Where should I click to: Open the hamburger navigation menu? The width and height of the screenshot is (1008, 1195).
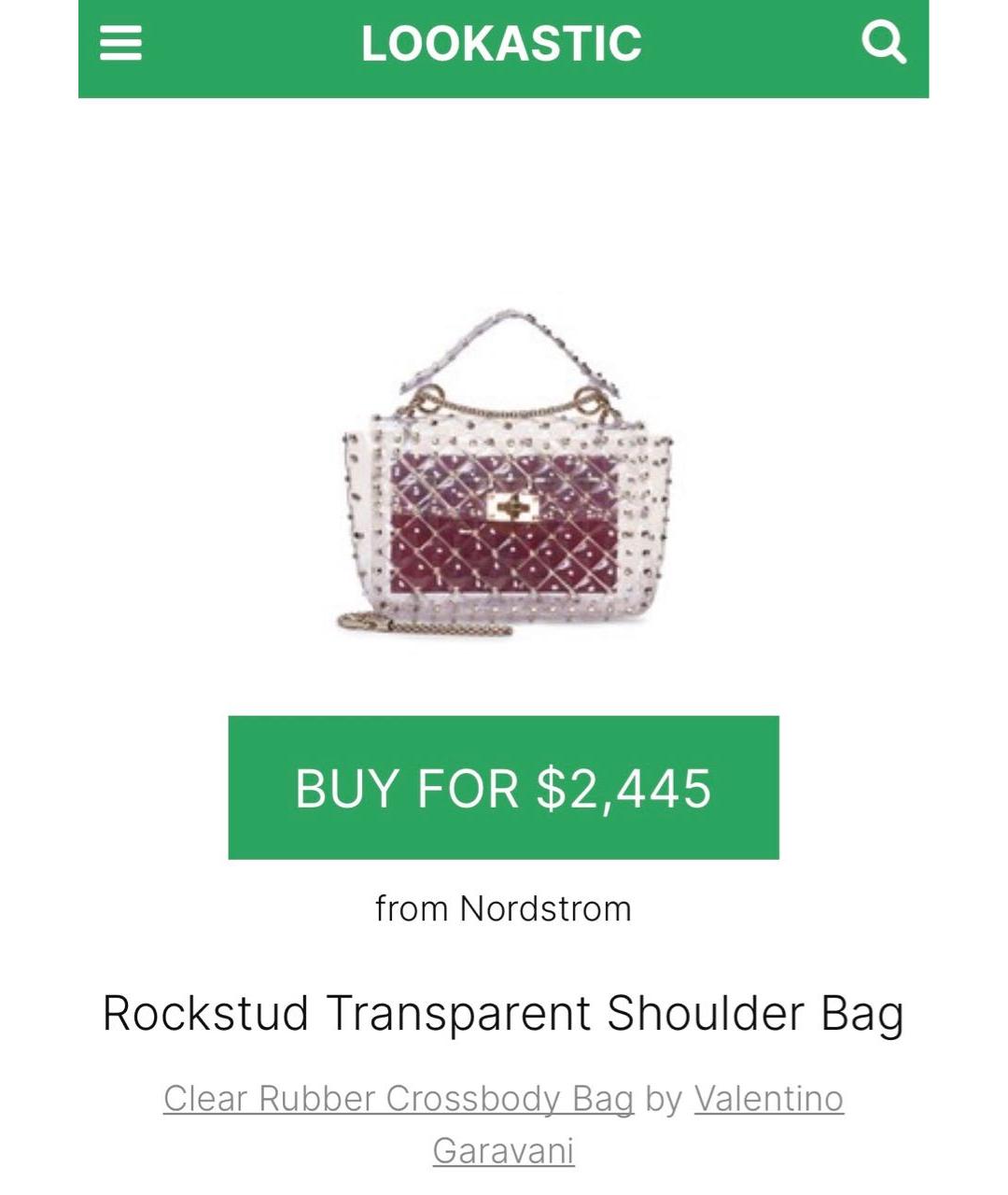click(x=120, y=43)
